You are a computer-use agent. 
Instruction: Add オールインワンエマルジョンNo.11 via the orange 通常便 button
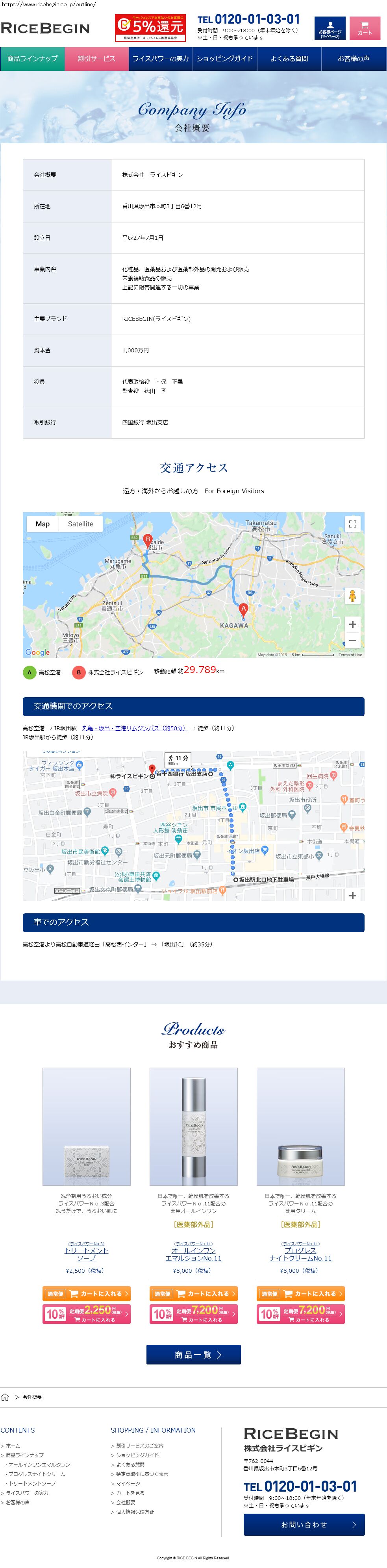pyautogui.click(x=194, y=1294)
